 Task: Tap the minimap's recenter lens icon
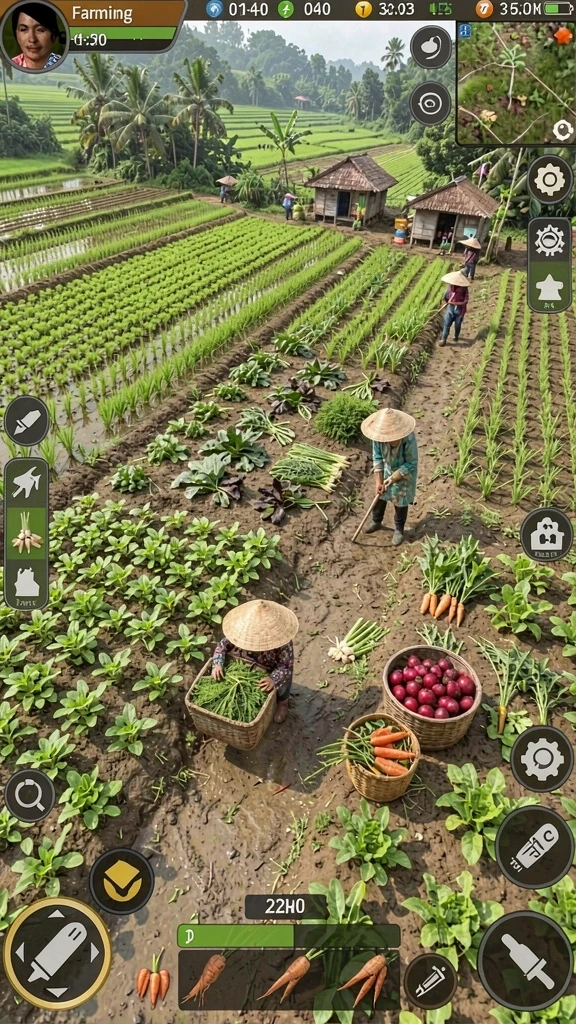(562, 130)
